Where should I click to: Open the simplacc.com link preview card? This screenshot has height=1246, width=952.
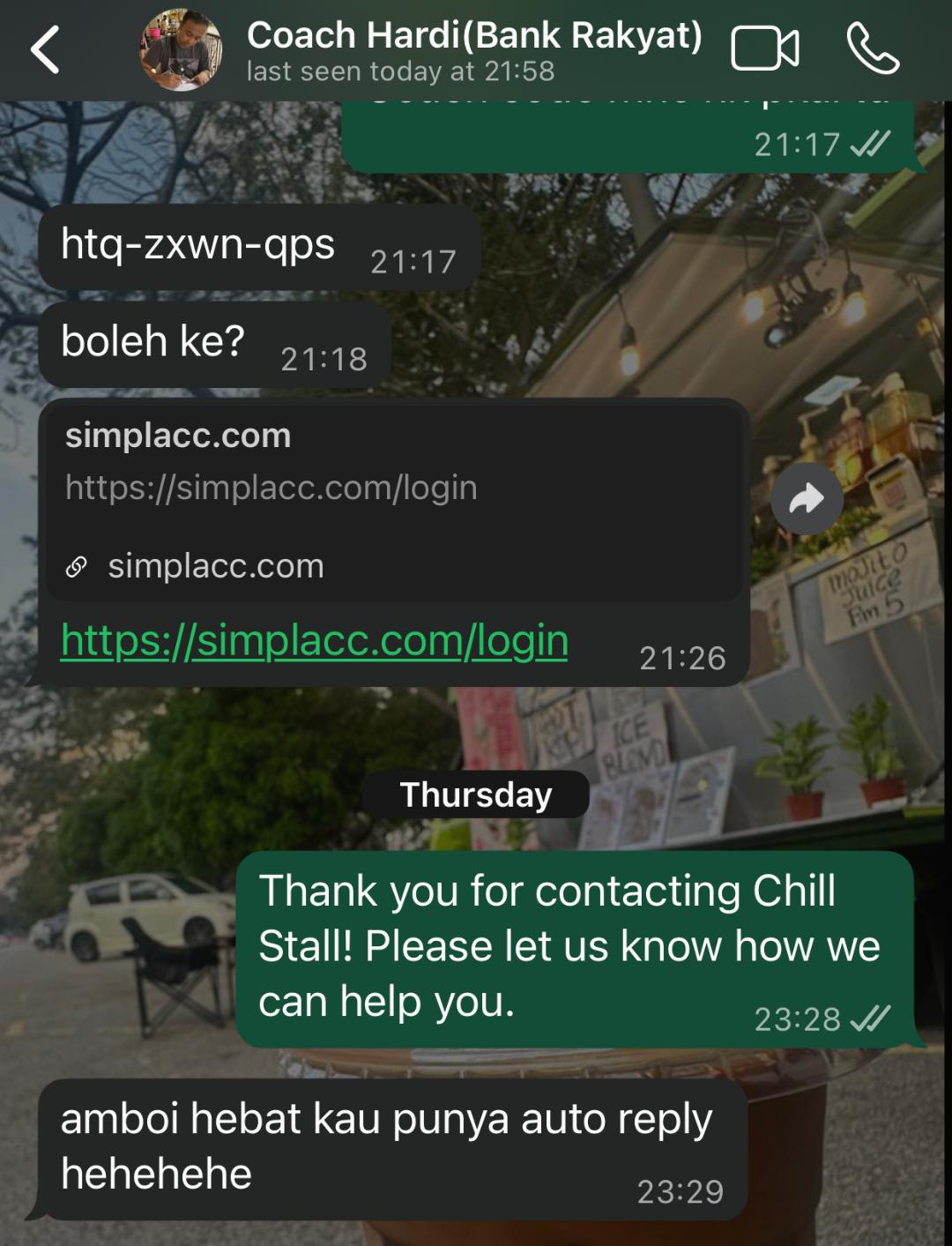pos(393,501)
